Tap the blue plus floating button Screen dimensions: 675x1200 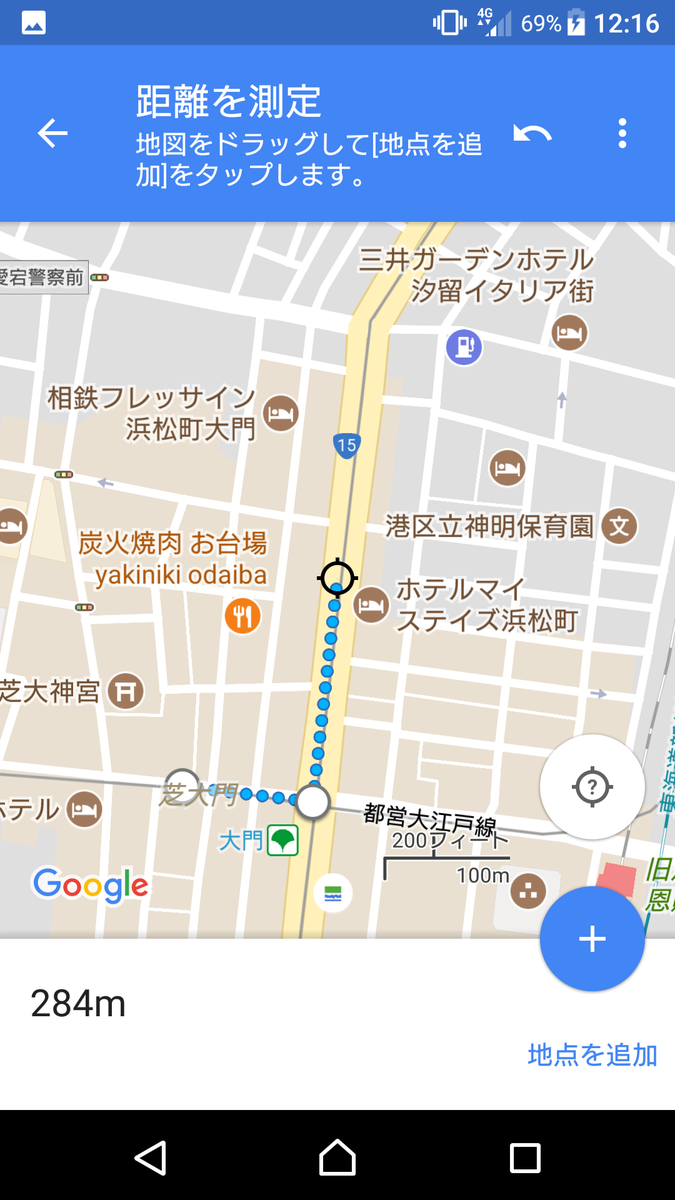coord(592,939)
